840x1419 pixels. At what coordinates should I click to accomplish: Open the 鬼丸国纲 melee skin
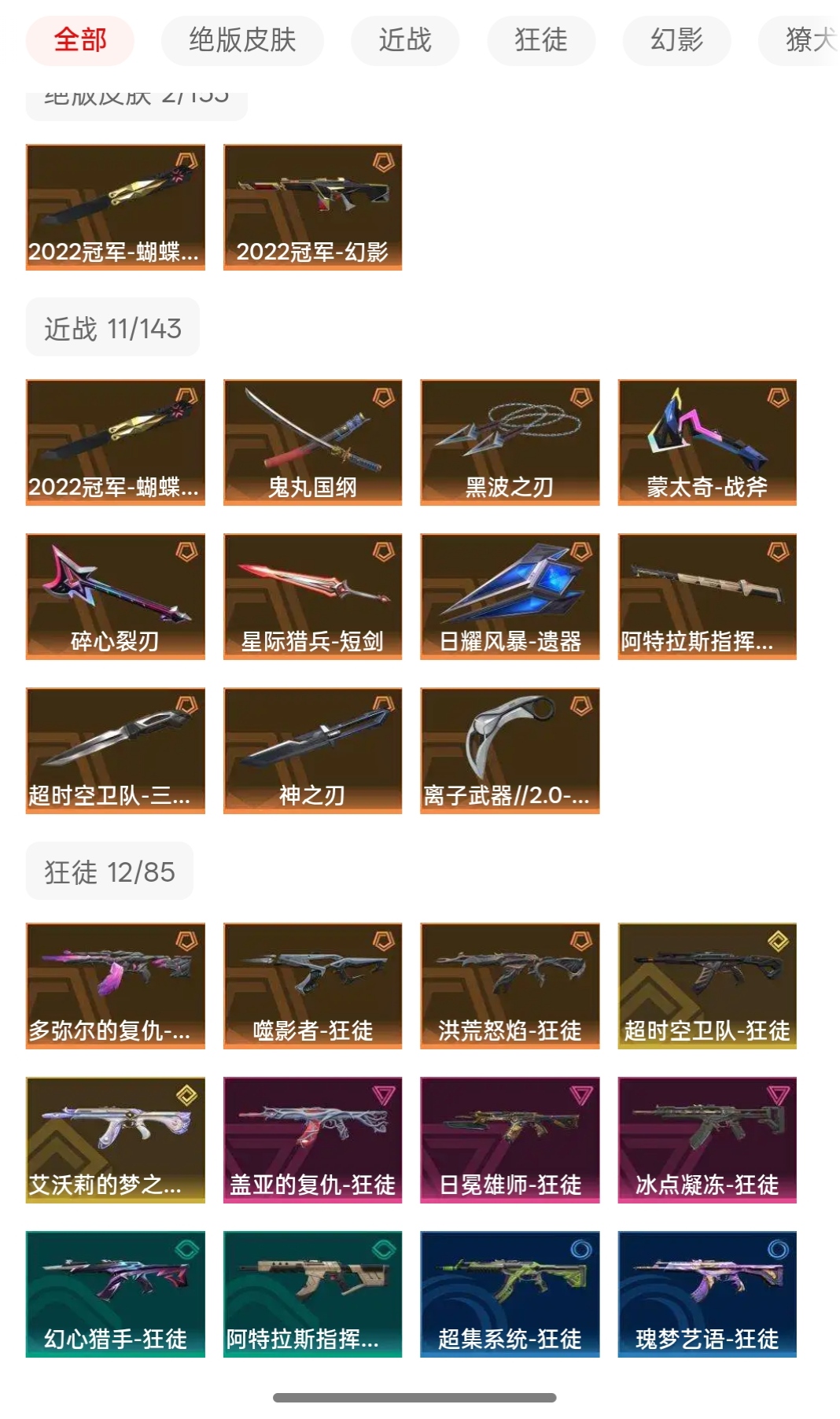pos(312,442)
